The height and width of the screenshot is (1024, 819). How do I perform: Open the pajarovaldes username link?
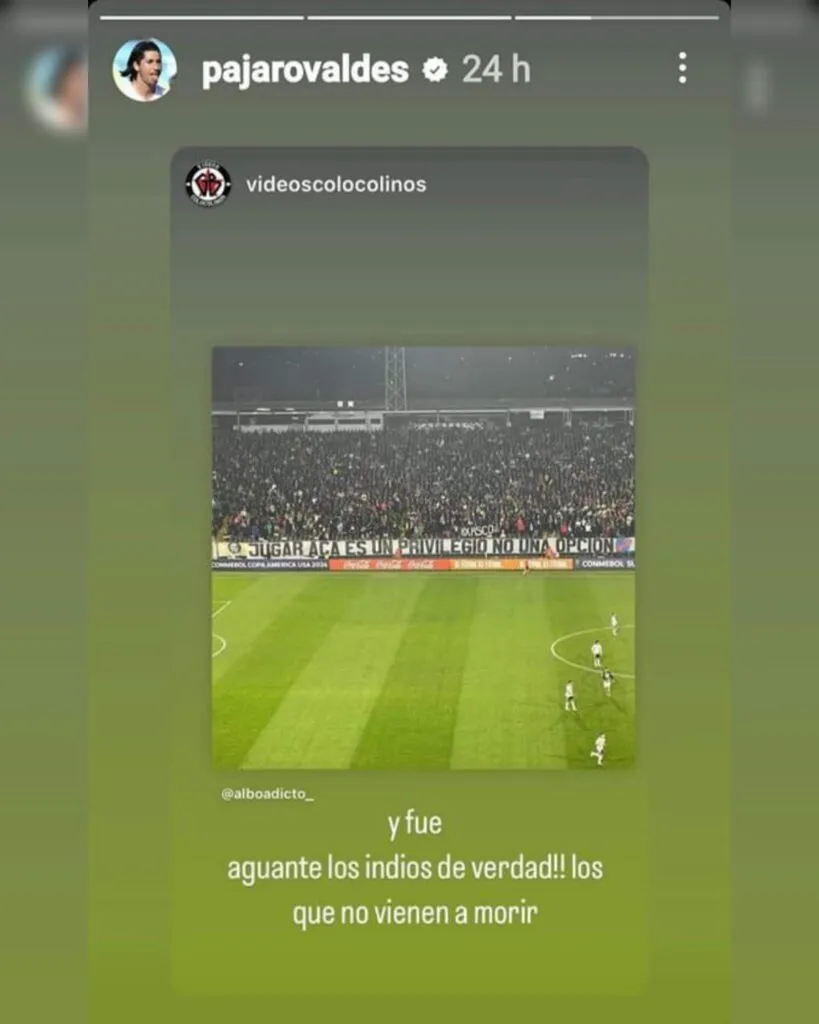point(305,70)
